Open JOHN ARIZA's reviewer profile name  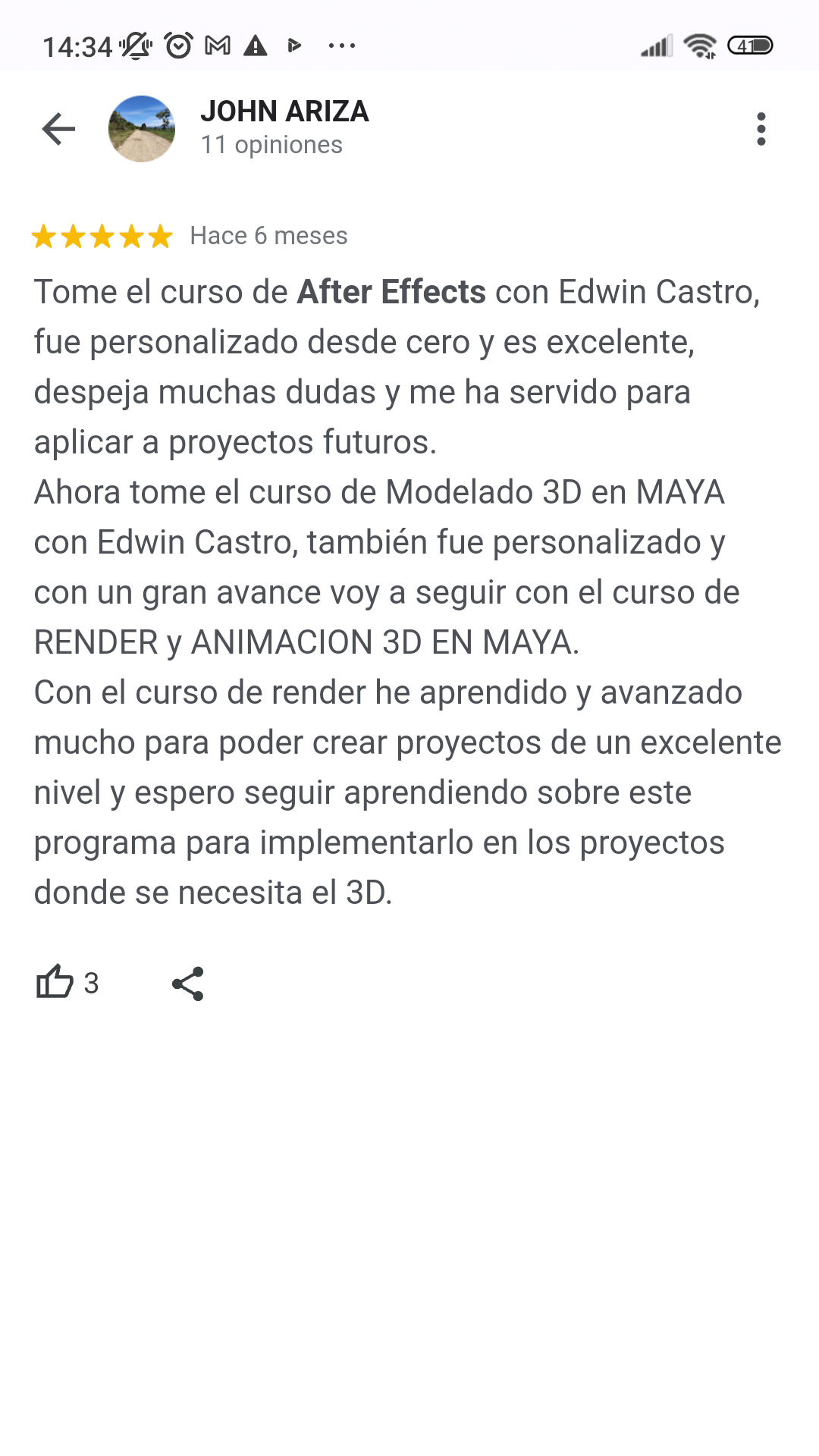(284, 111)
